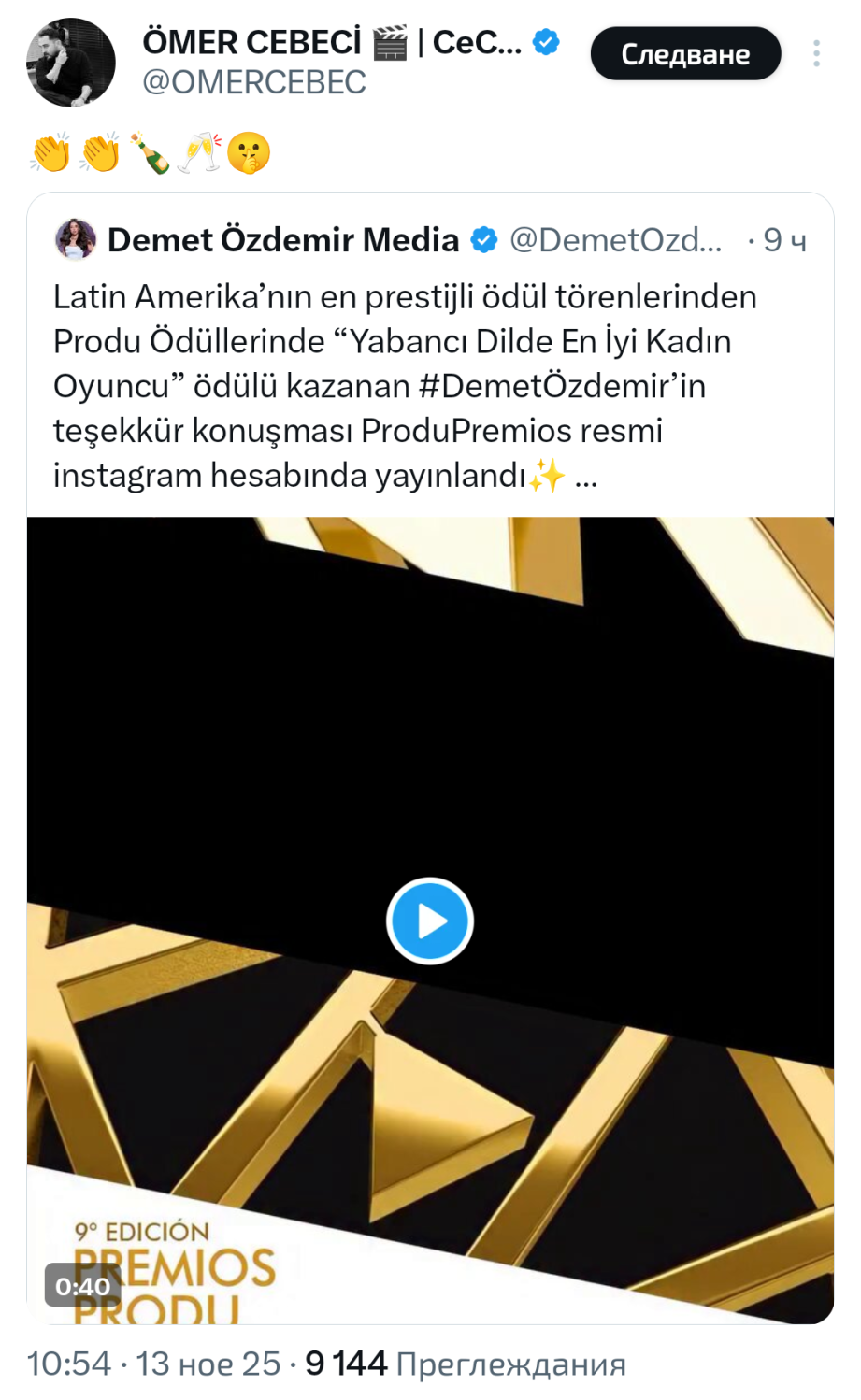View the 9 144 Преглеждания count
861x1400 pixels.
466,1364
